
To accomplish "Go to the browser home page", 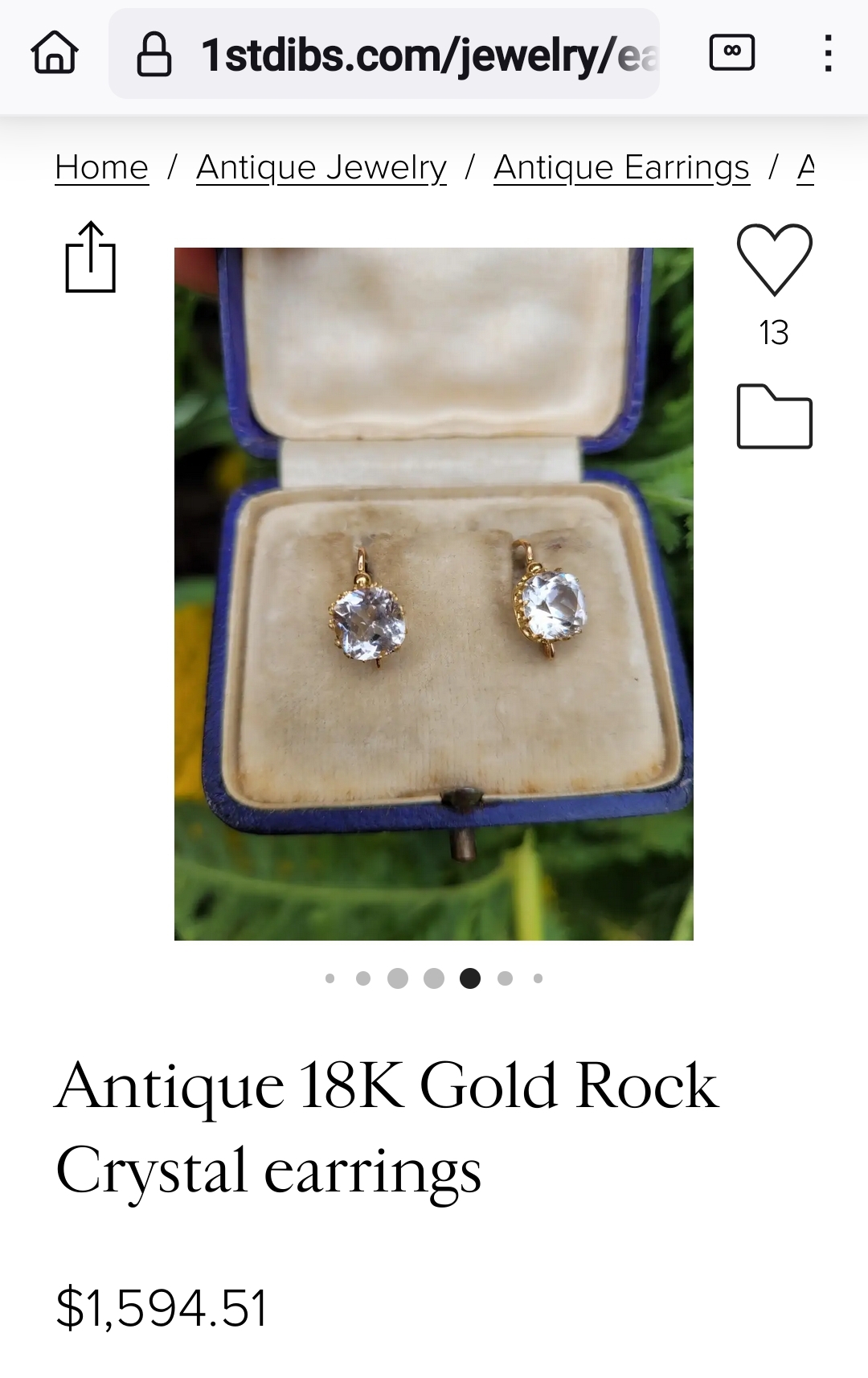I will [55, 54].
